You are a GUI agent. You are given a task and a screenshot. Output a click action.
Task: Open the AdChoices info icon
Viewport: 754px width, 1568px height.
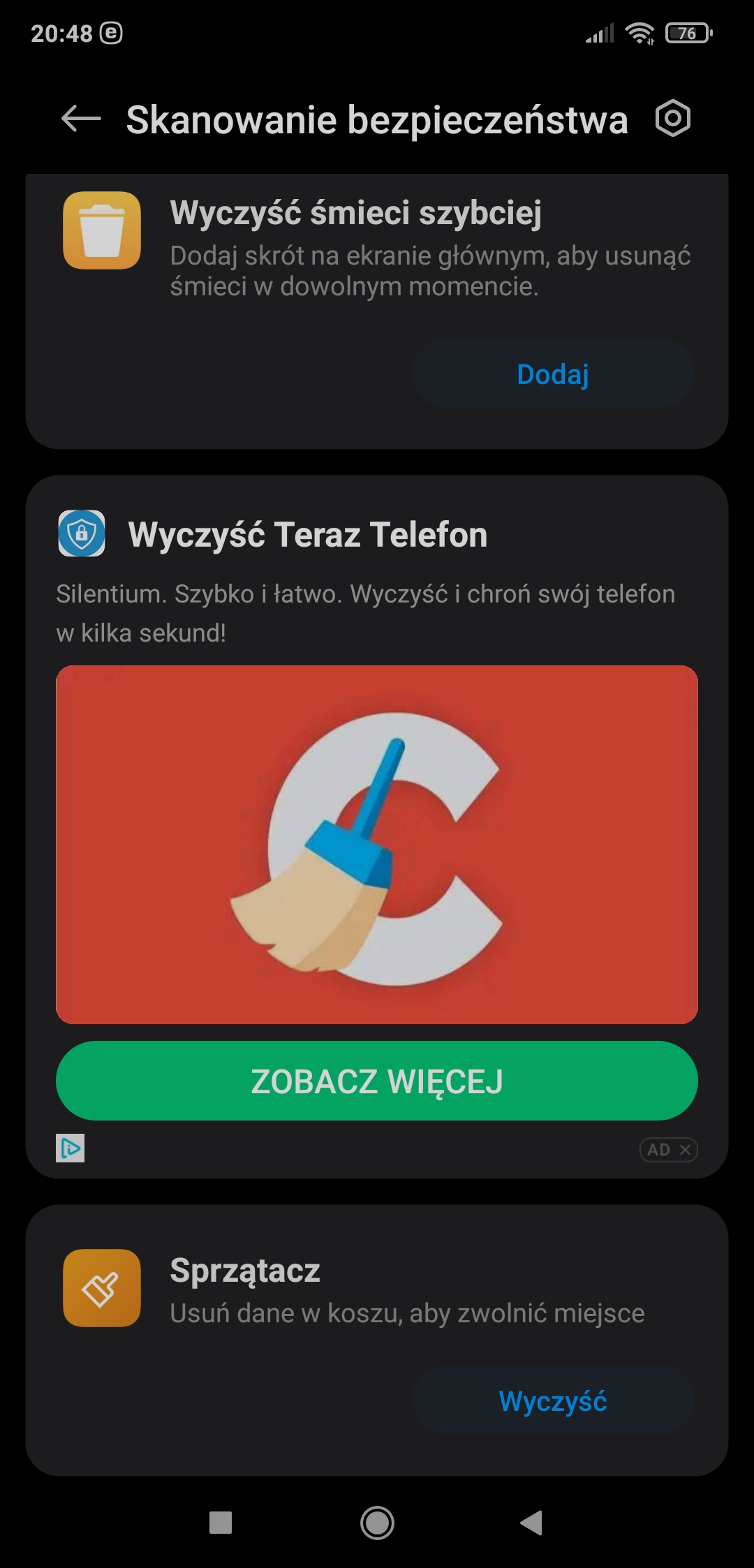(71, 1148)
